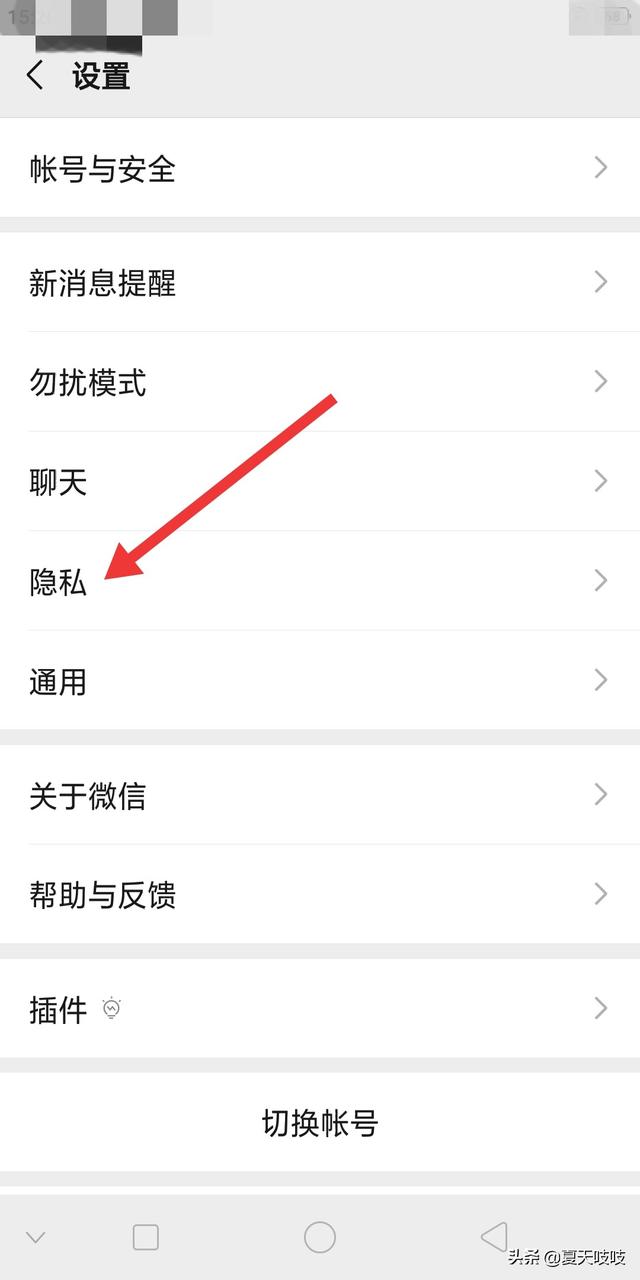Open 勿扰模式 settings
Screen dimensions: 640x1280
(320, 381)
